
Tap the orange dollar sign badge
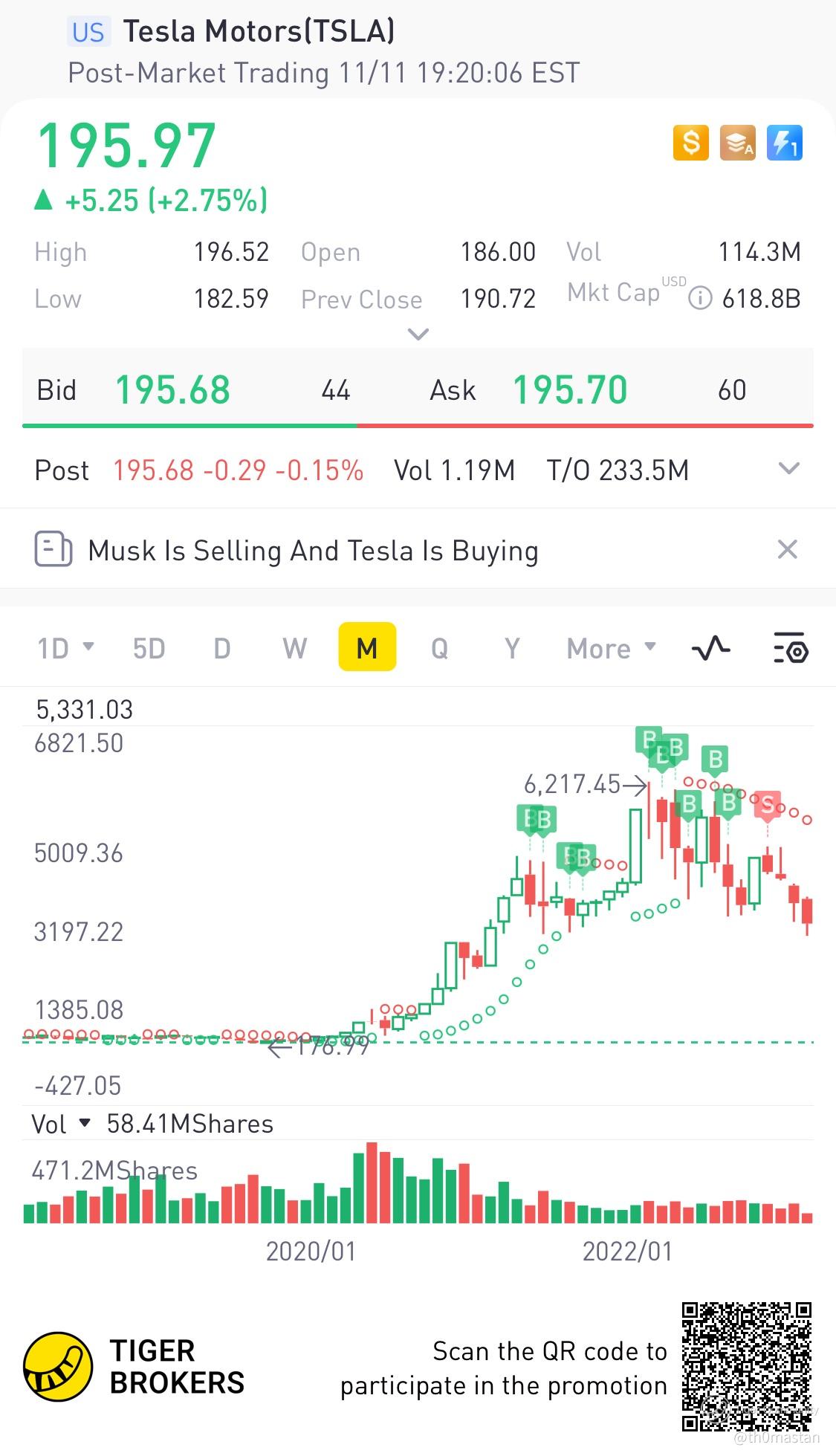690,143
